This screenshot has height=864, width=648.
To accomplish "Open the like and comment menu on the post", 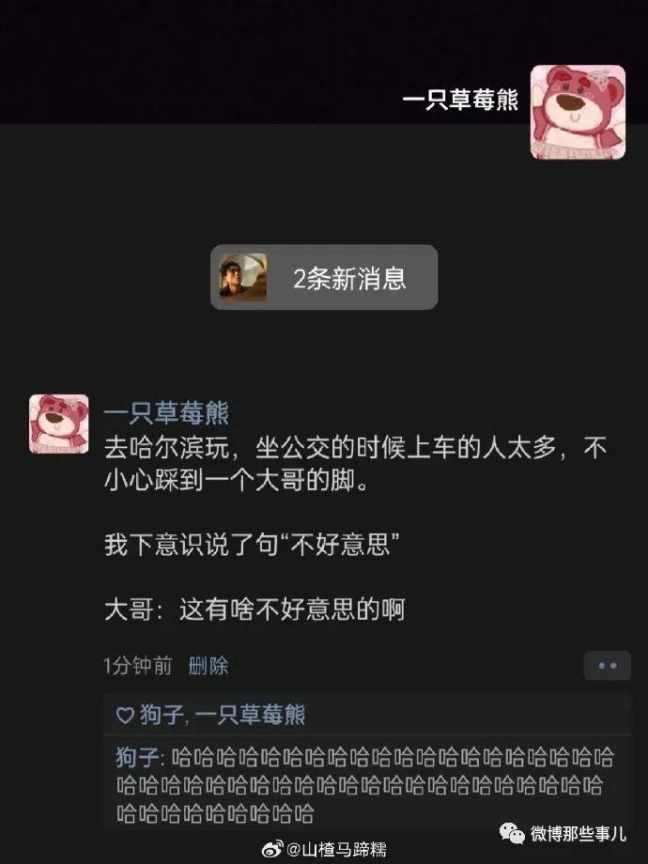I will coord(607,665).
